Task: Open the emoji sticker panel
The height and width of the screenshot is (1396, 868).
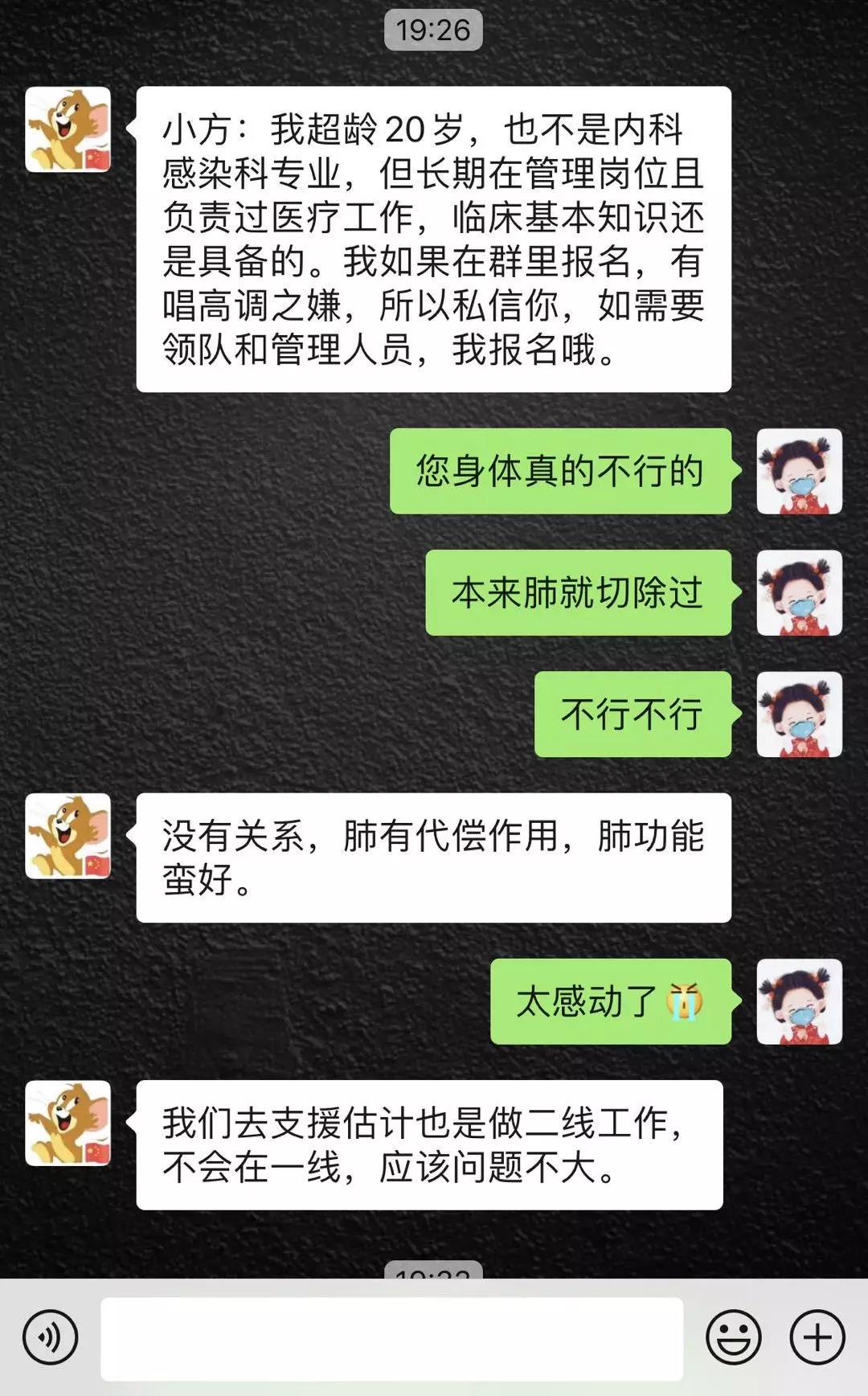Action: click(x=733, y=1337)
